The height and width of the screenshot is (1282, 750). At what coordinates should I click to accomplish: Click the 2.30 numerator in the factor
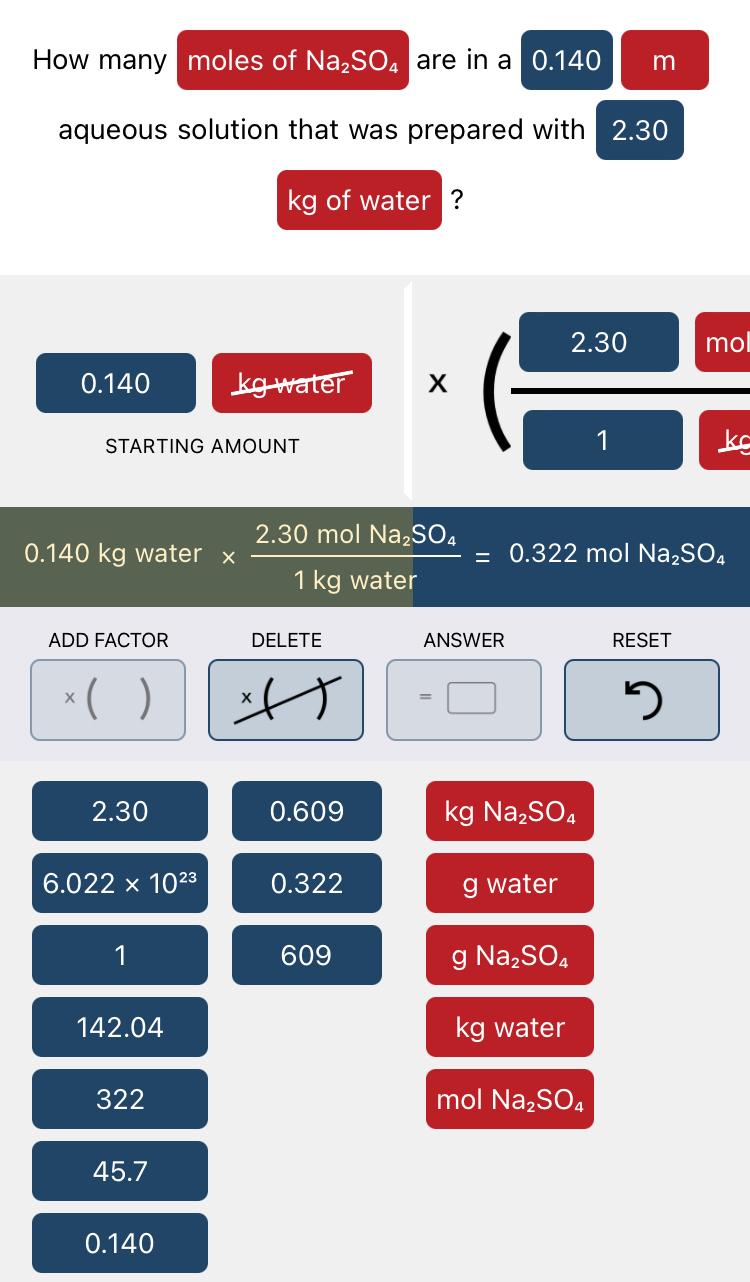(599, 342)
